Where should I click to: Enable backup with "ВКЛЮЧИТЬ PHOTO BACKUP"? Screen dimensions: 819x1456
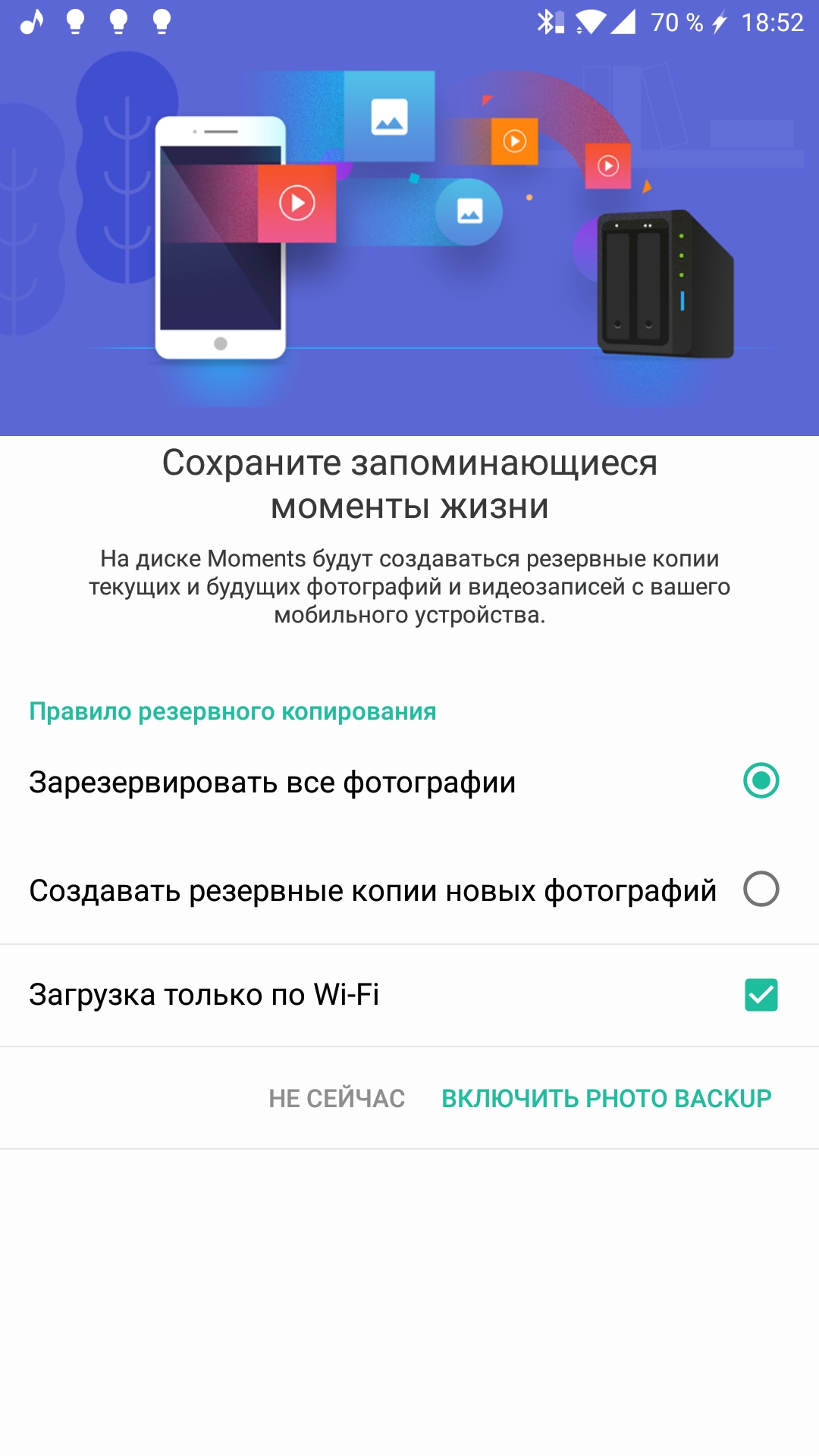pyautogui.click(x=606, y=1098)
